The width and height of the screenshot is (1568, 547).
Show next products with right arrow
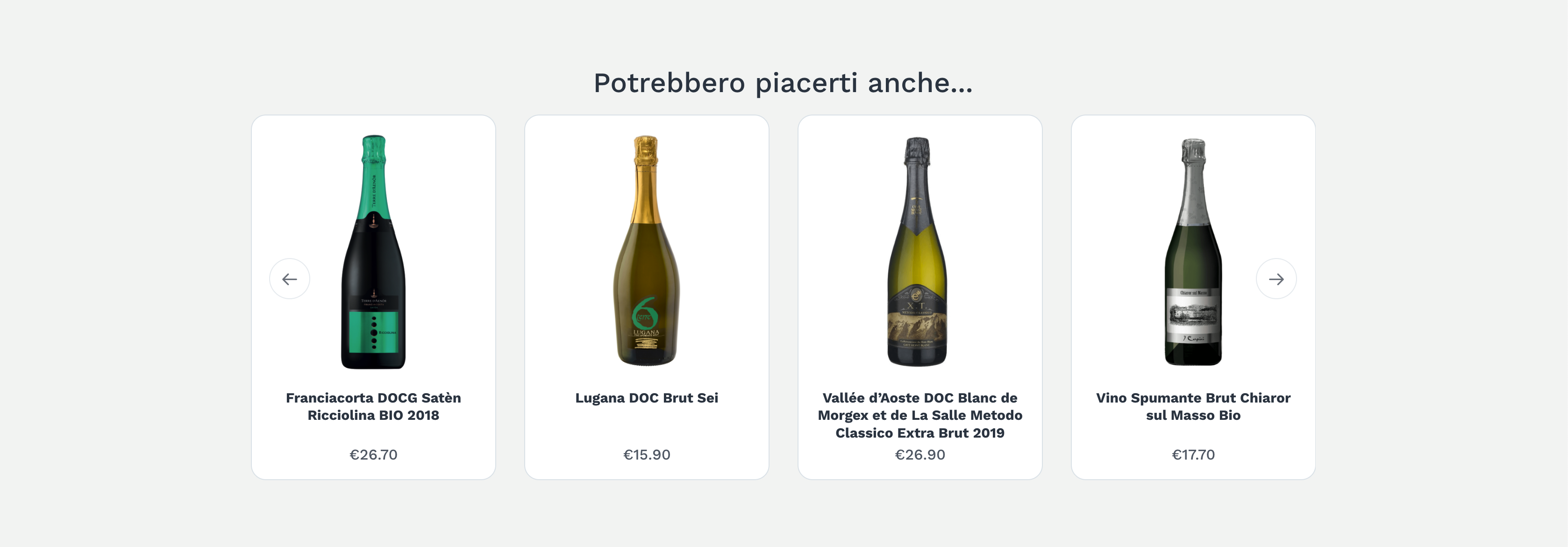tap(1276, 279)
